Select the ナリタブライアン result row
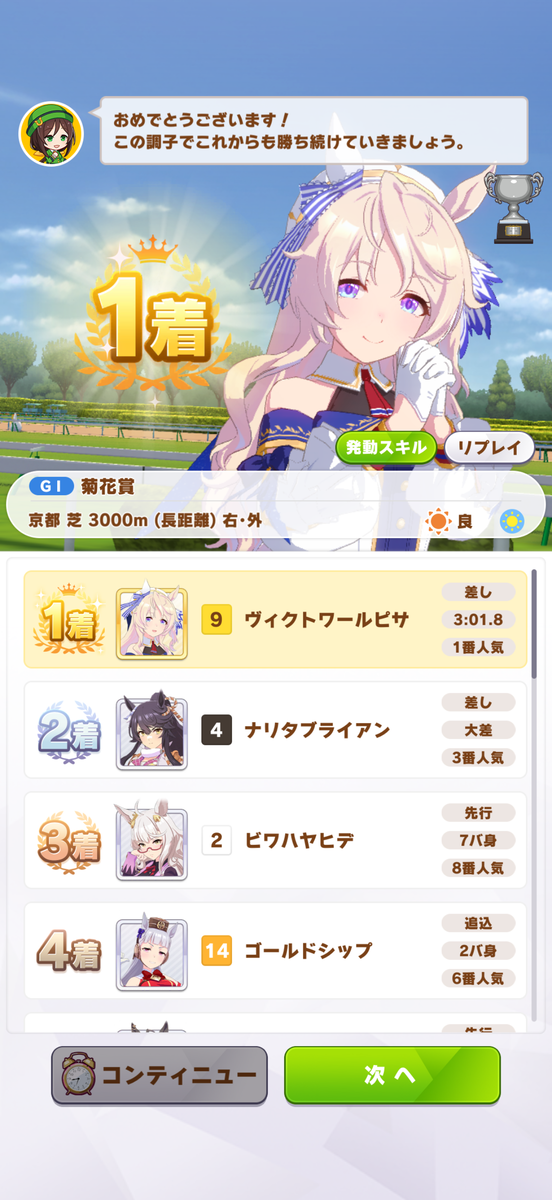Screen dimensions: 552x1200 275,730
